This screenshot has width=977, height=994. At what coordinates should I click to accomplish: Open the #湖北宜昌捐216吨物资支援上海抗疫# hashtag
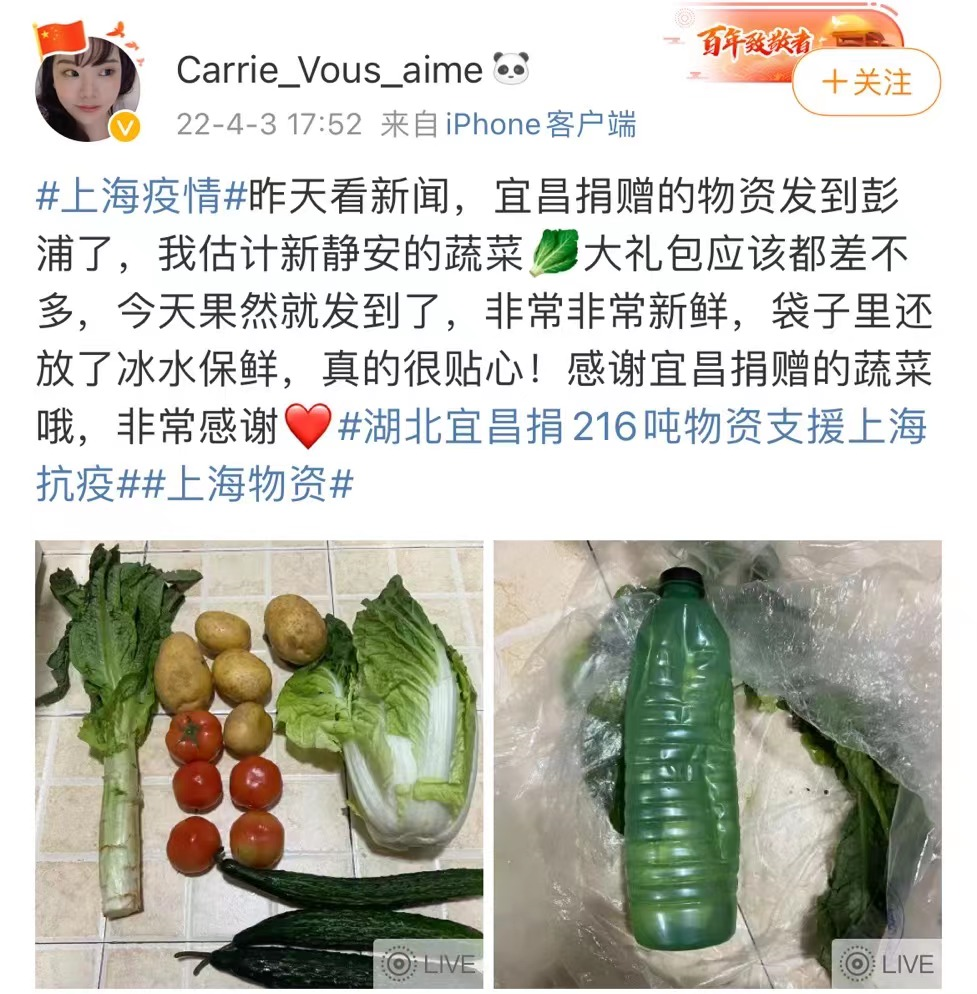click(632, 428)
